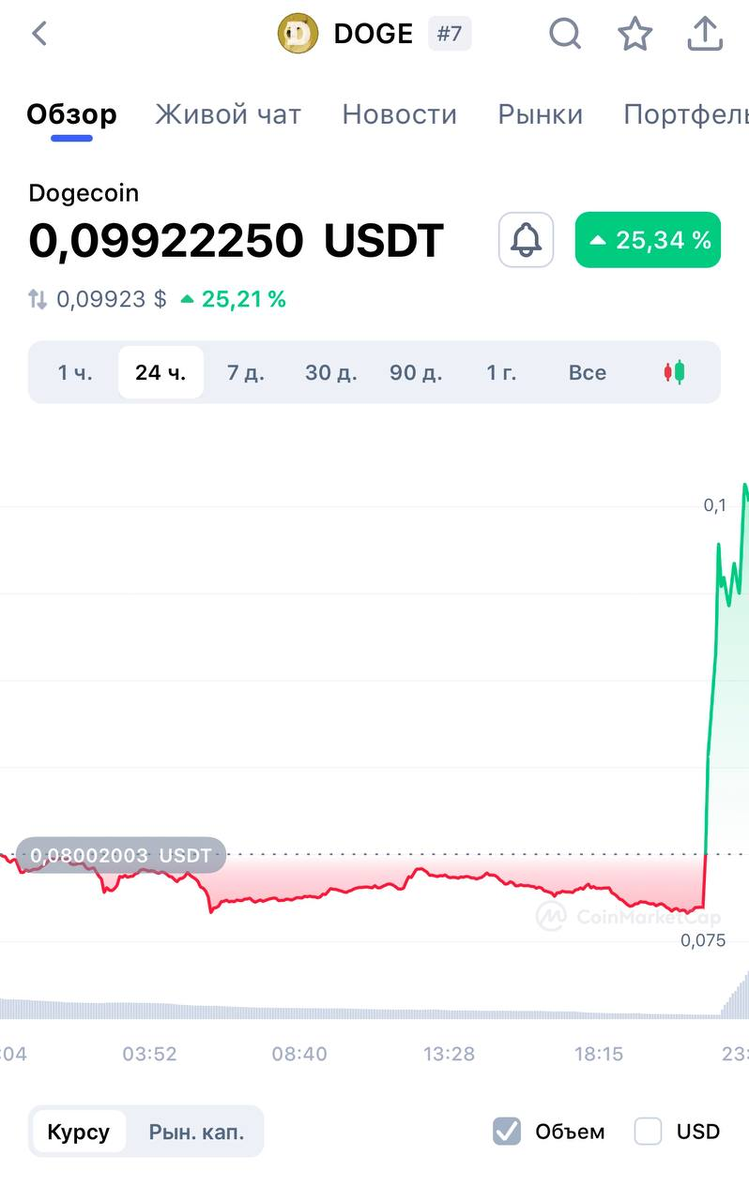Switch to candlestick chart view
Image resolution: width=749 pixels, height=1200 pixels.
coord(675,373)
